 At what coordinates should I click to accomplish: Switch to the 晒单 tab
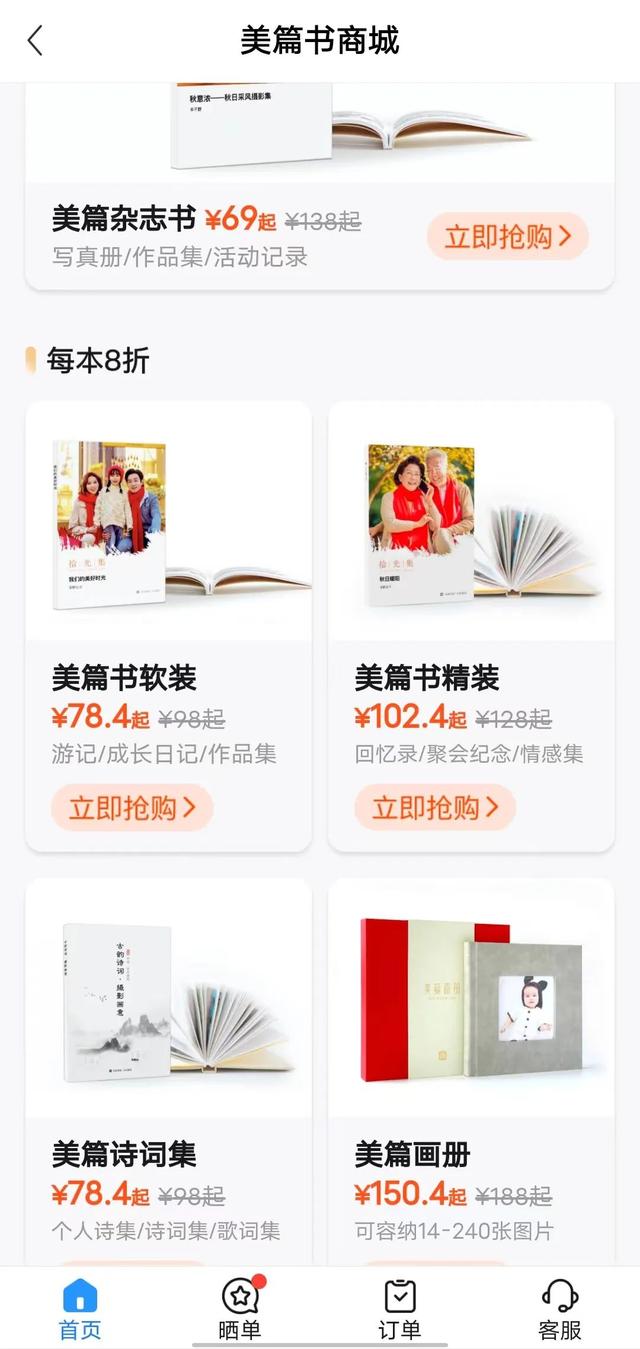point(240,1310)
